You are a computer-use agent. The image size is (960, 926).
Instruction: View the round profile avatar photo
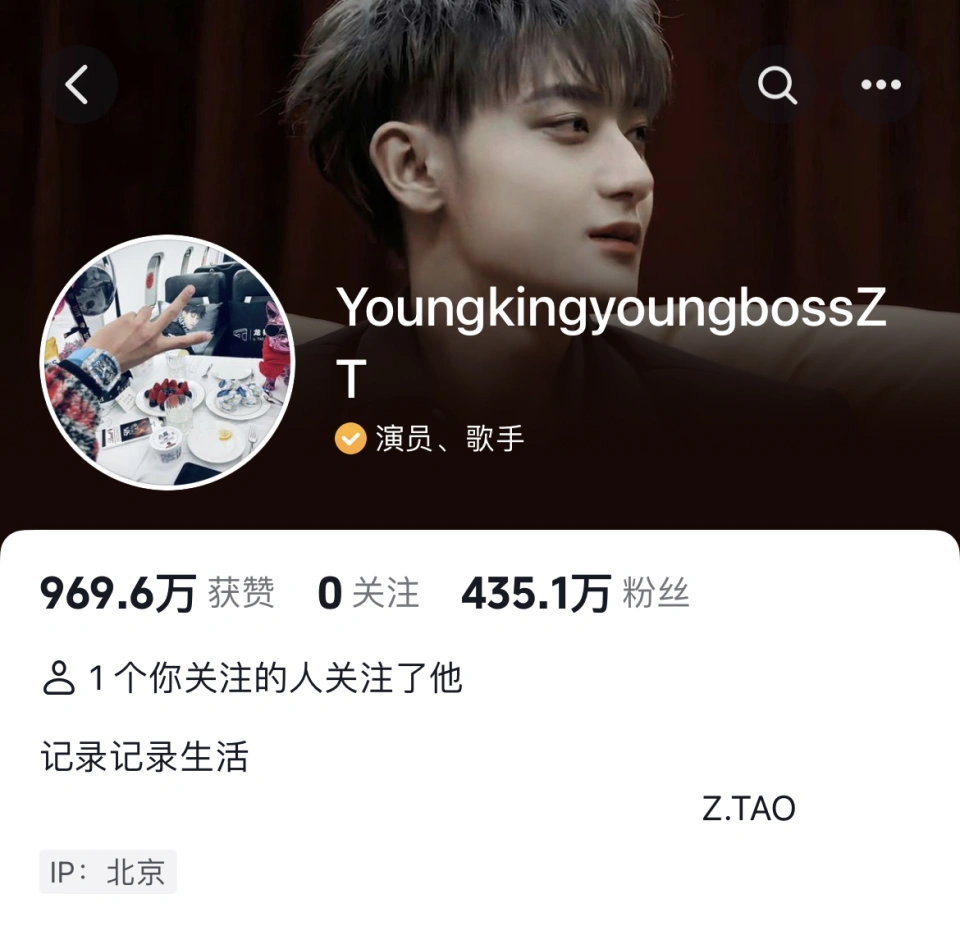[167, 362]
